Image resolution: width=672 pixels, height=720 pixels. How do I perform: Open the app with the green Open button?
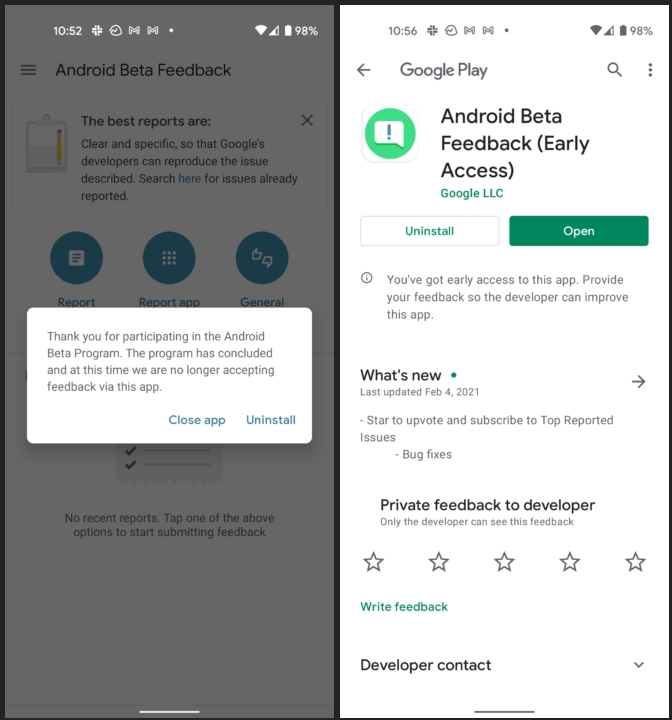pos(578,231)
